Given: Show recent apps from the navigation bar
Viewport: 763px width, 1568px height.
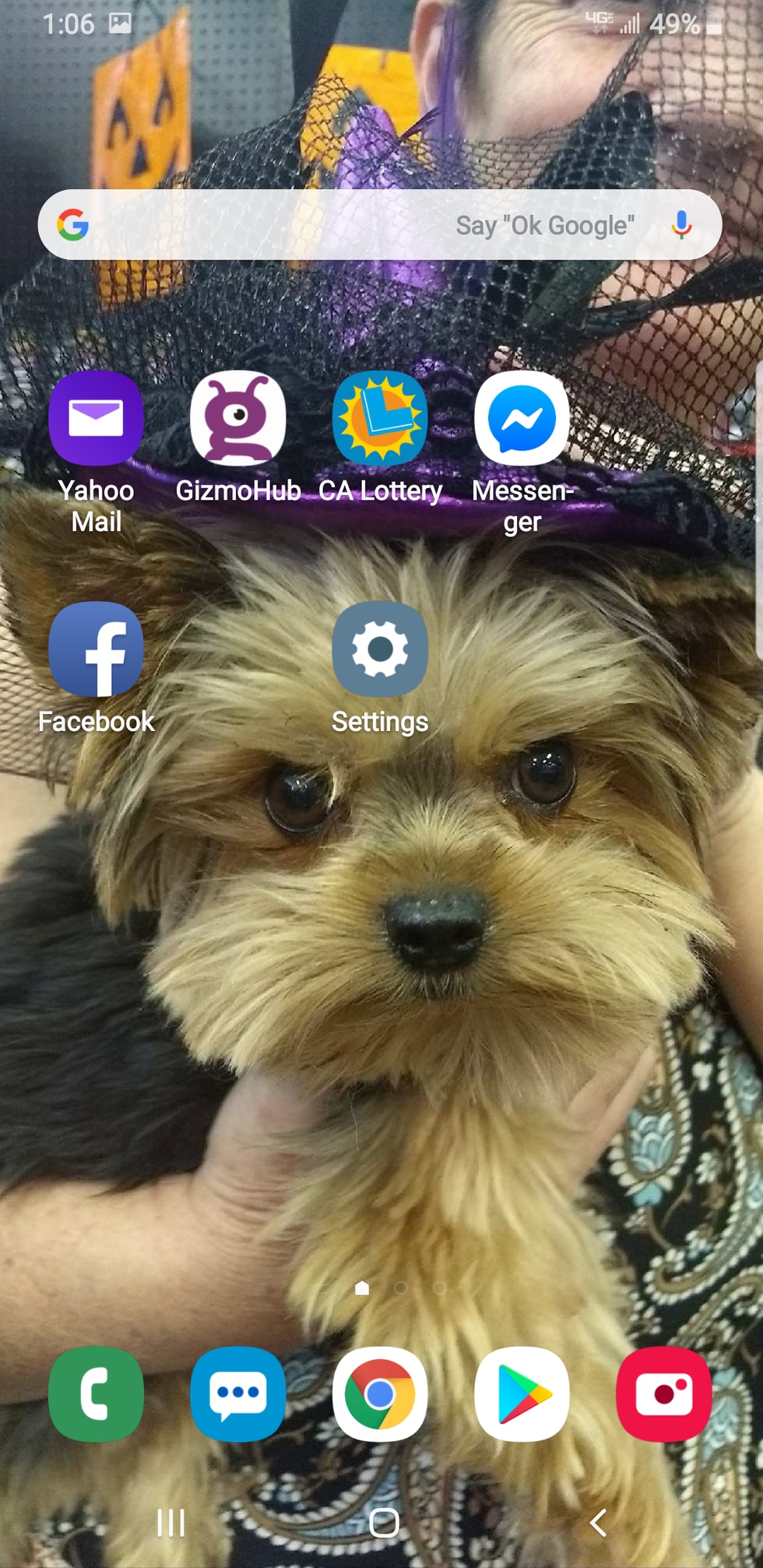Looking at the screenshot, I should pyautogui.click(x=171, y=1523).
